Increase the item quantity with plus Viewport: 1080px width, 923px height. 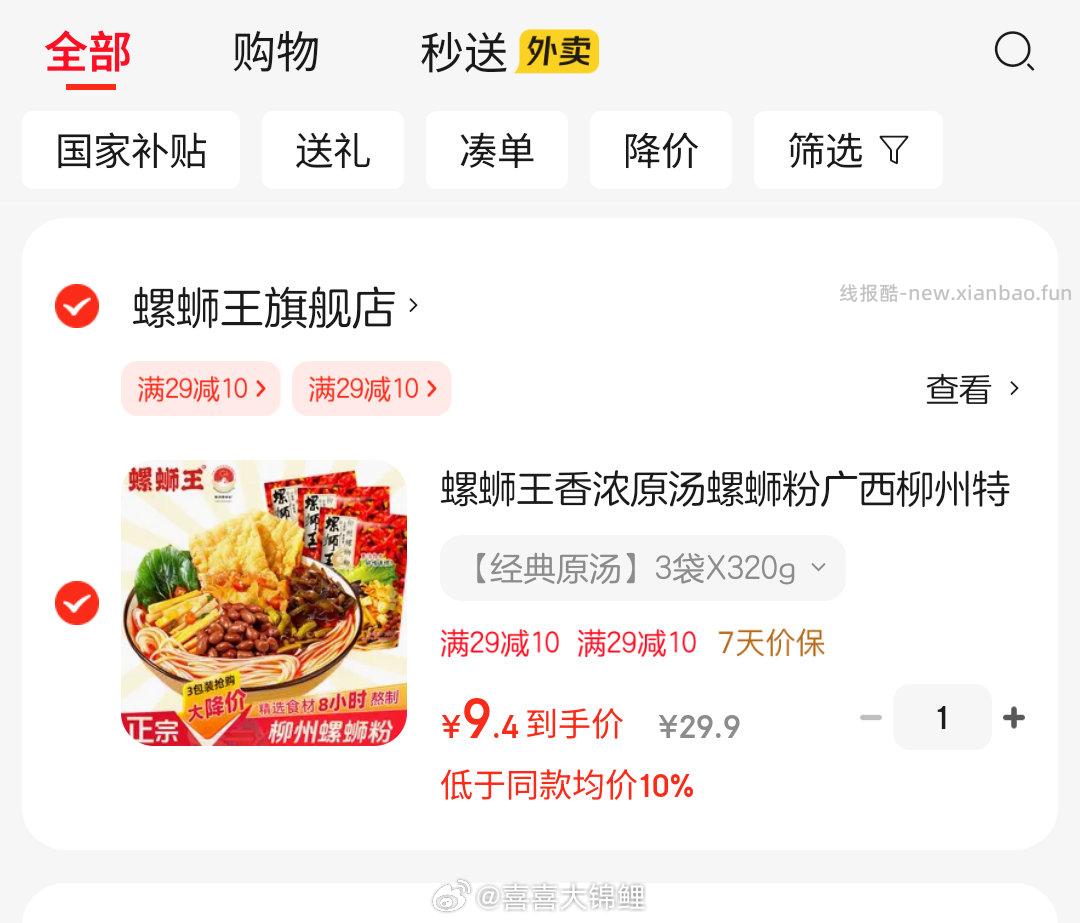tap(1014, 717)
